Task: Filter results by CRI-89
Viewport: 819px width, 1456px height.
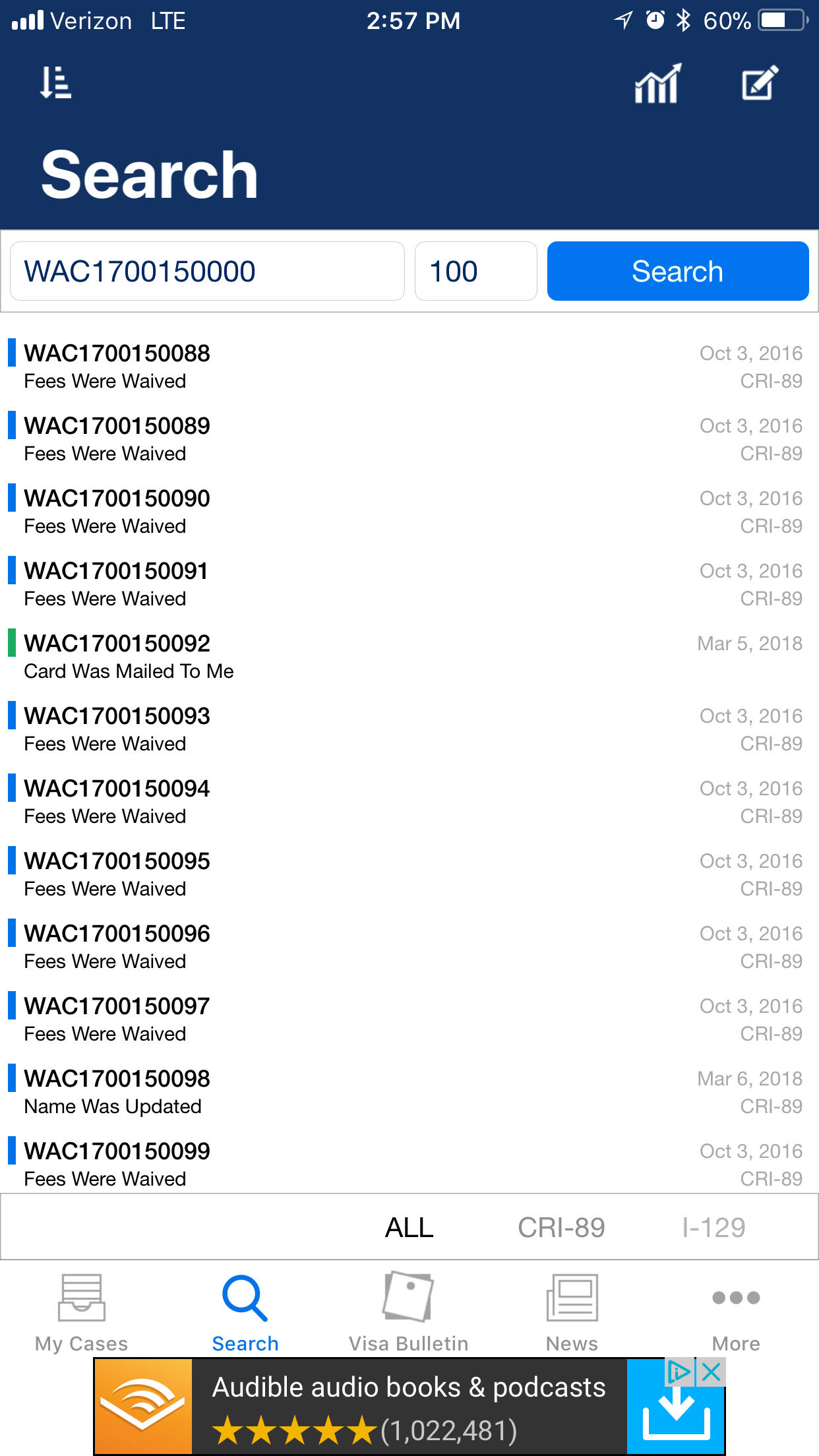Action: pos(561,1228)
